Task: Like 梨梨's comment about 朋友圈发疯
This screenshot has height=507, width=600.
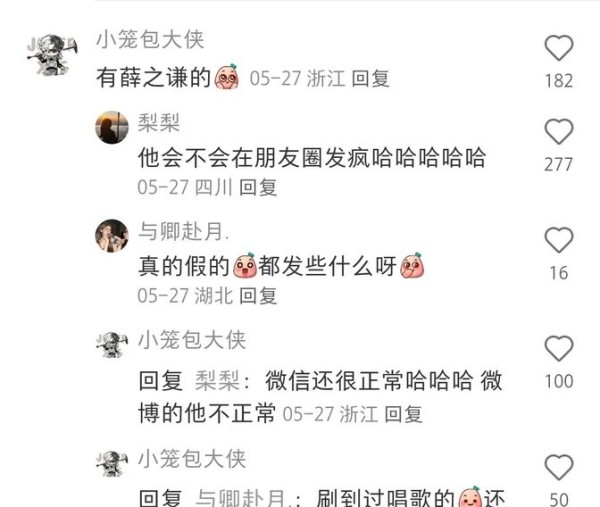Action: pos(559,131)
